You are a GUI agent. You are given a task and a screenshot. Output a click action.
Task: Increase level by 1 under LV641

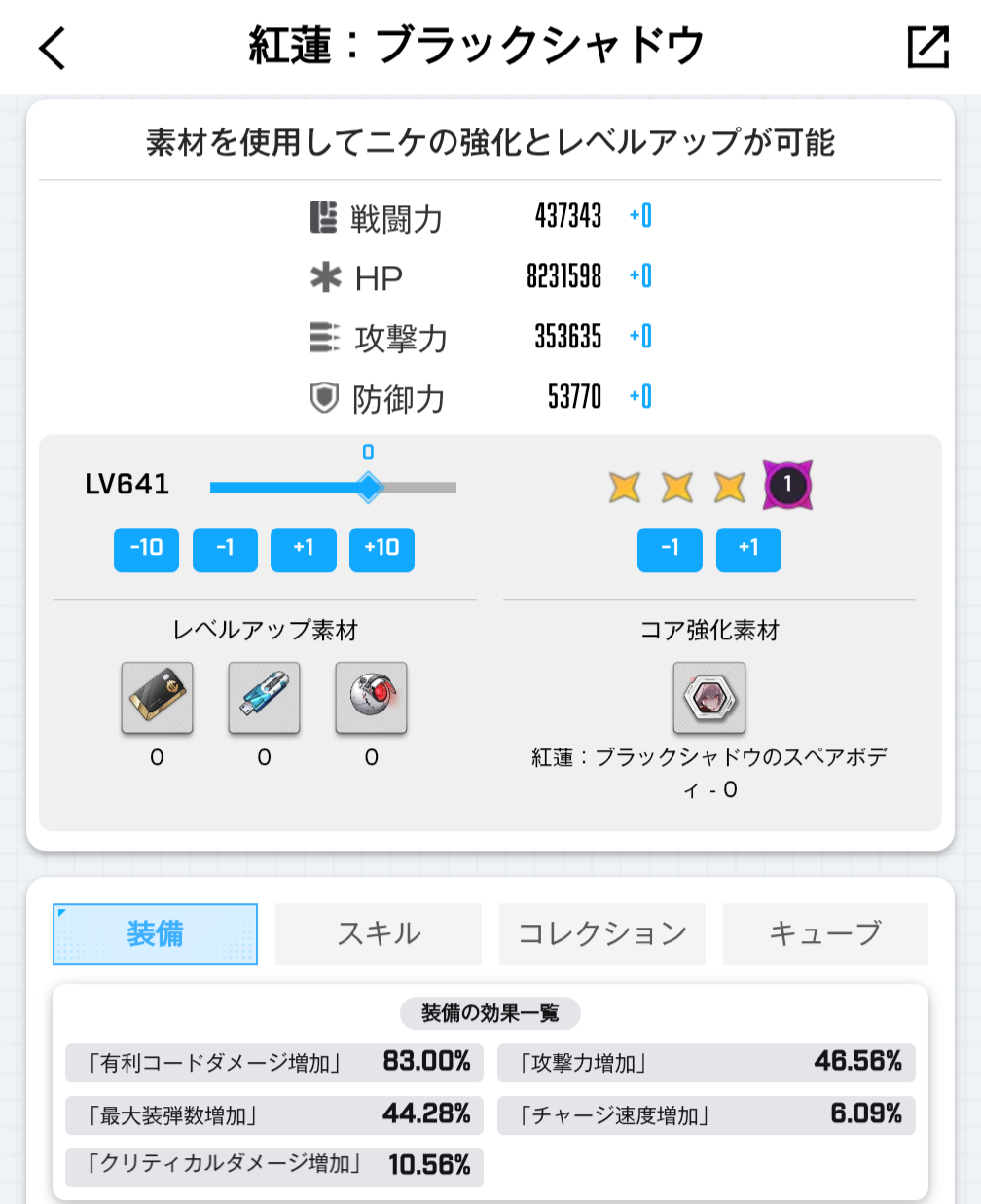pos(304,549)
